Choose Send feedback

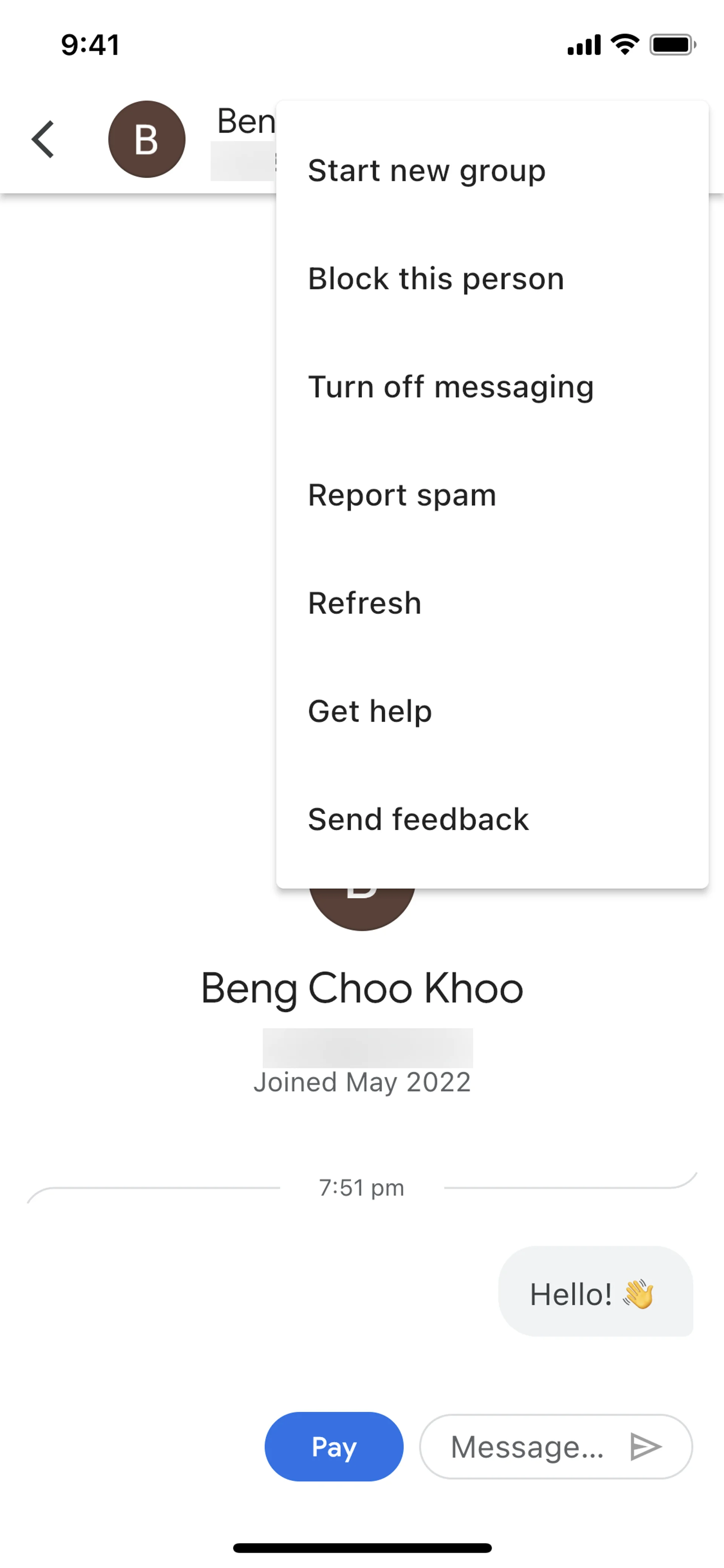(492, 819)
